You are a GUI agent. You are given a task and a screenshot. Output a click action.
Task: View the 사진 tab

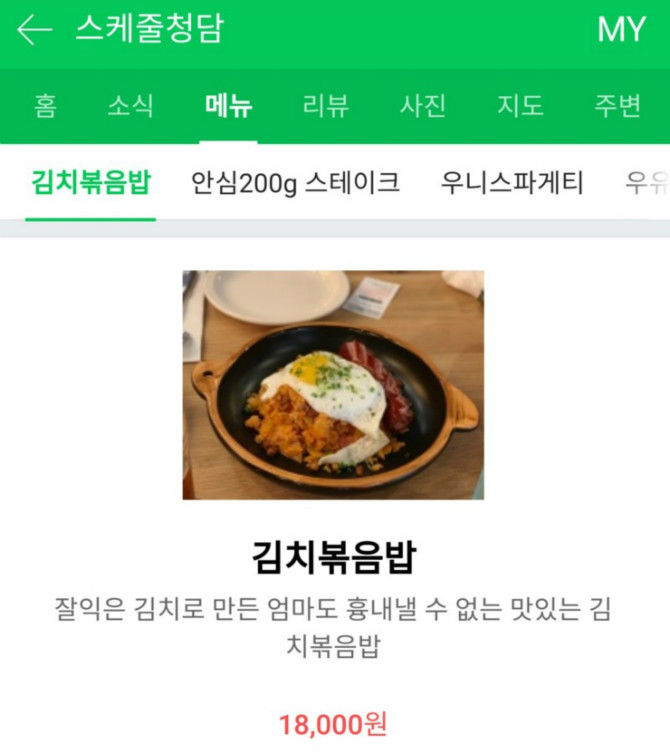pyautogui.click(x=423, y=105)
